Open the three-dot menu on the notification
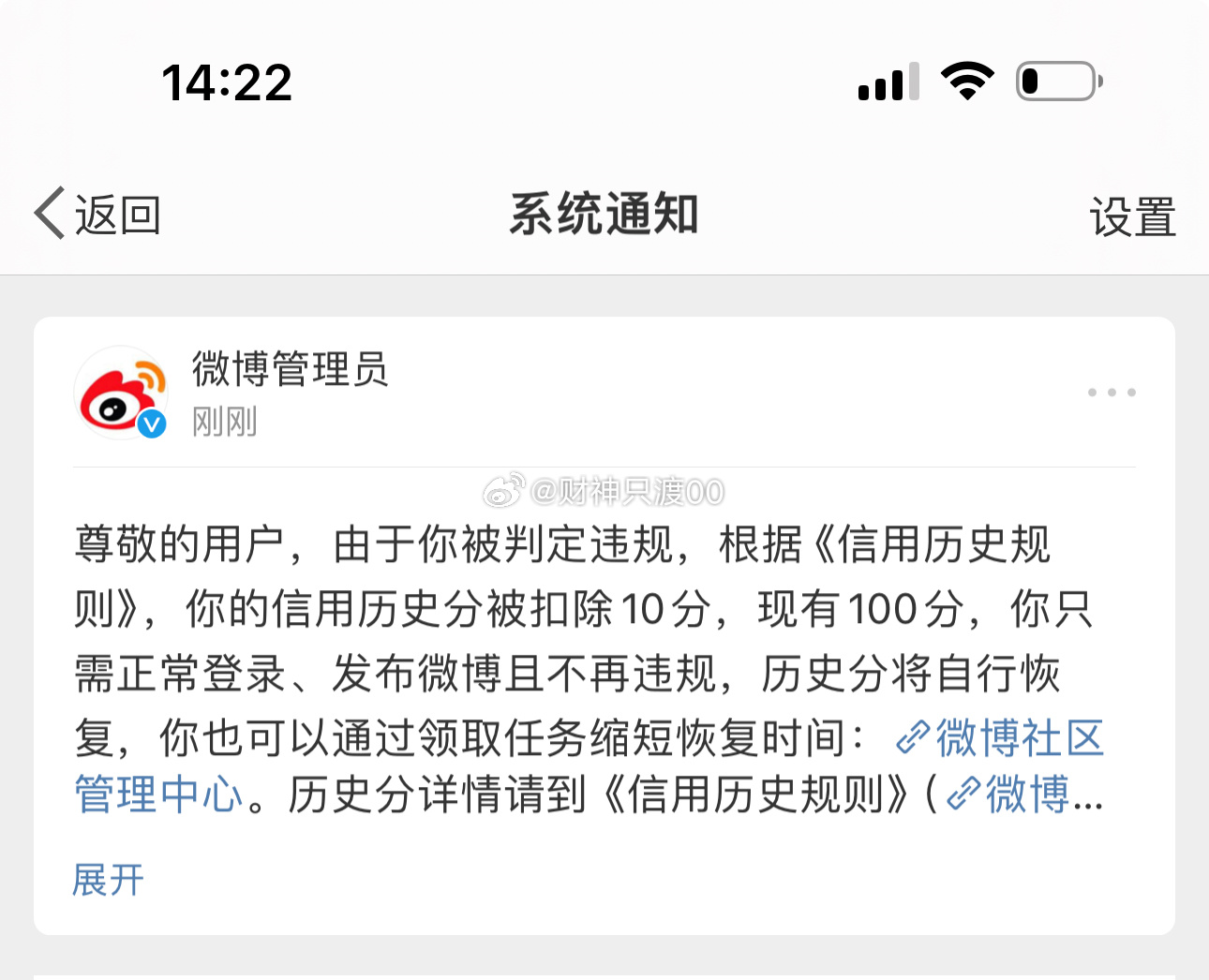The width and height of the screenshot is (1209, 980). (x=1111, y=393)
